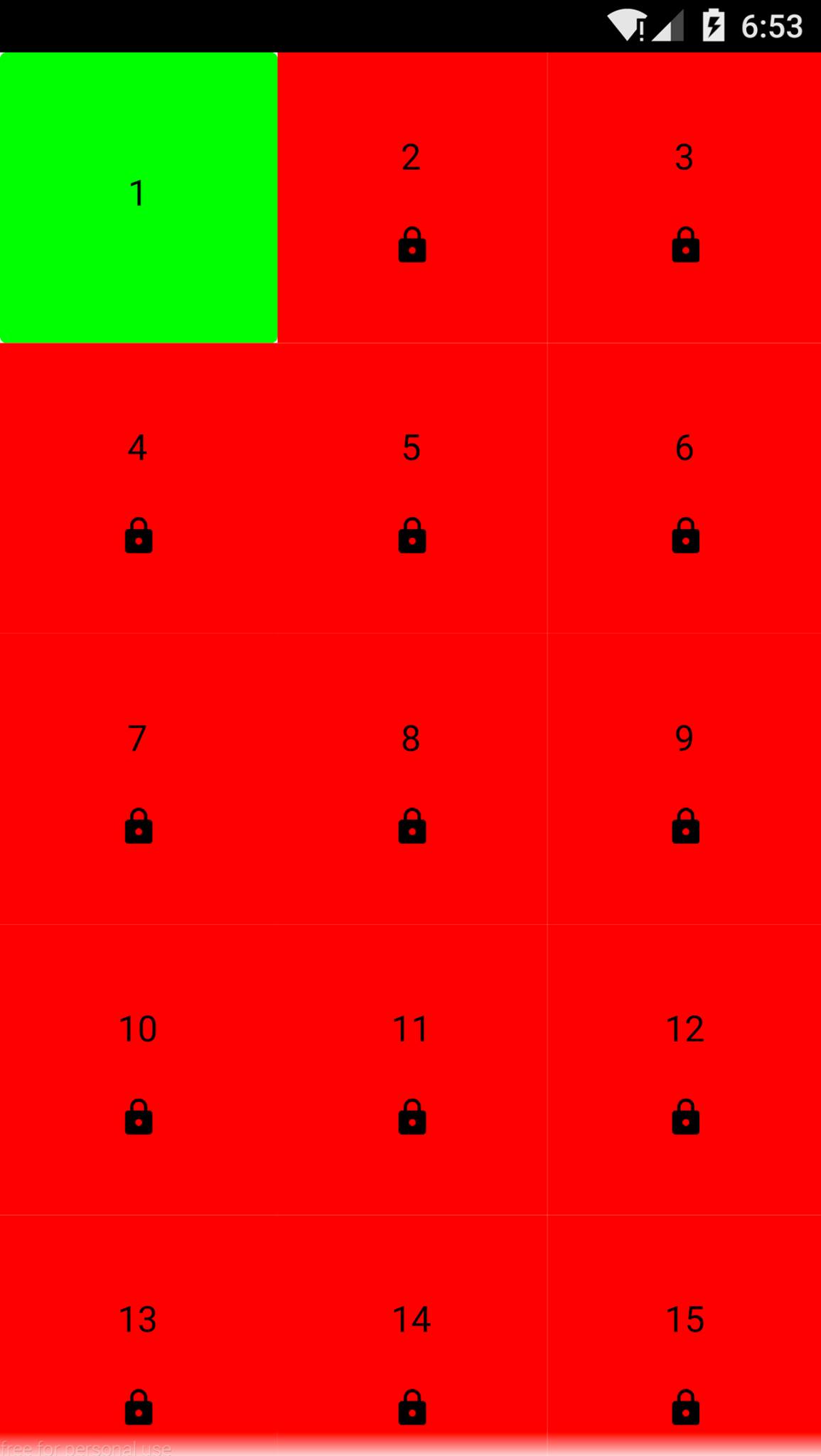Tap the level 11 tile

[x=412, y=1070]
